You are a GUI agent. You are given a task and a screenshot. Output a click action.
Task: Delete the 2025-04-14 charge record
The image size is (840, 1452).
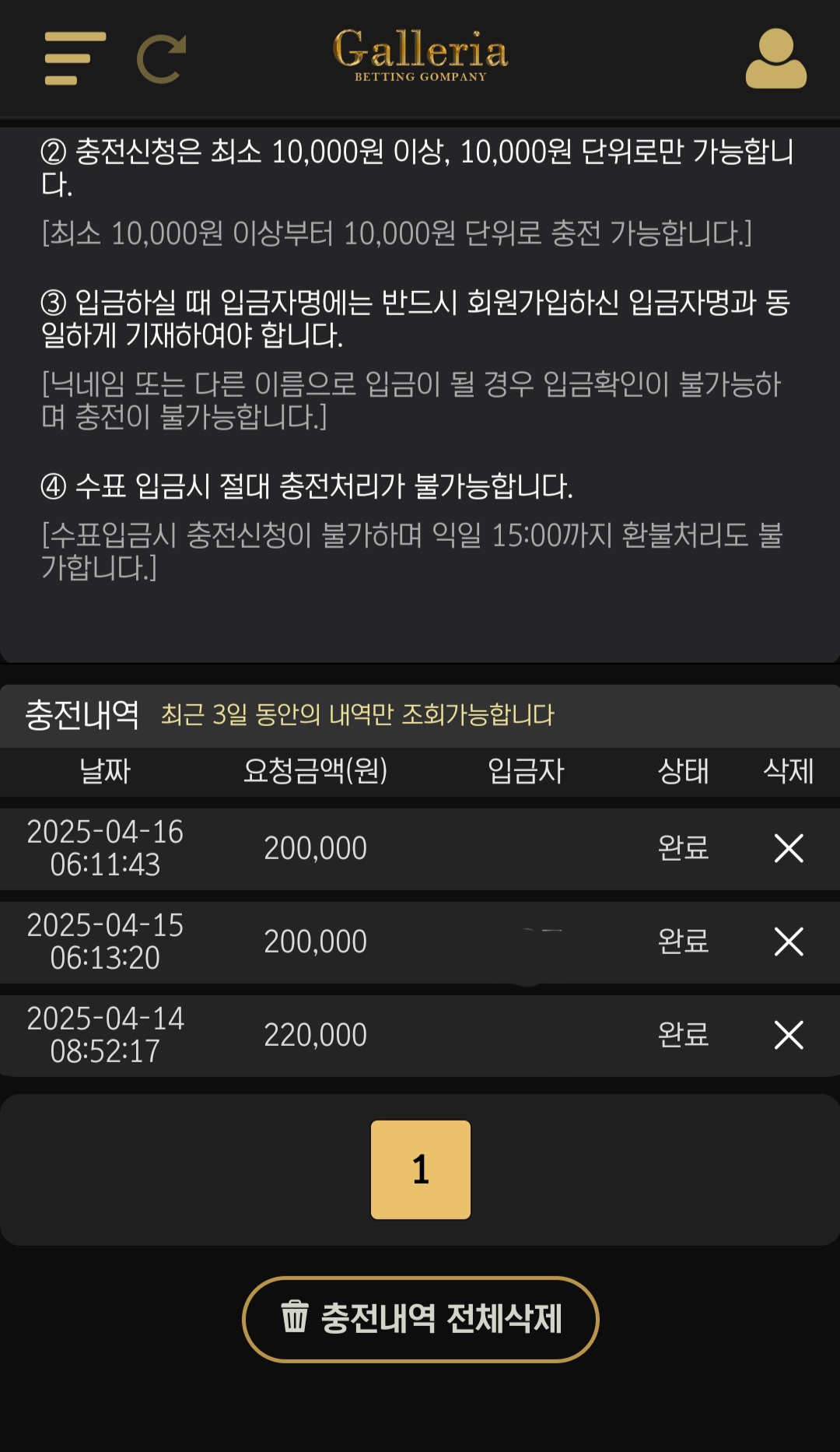point(789,1035)
